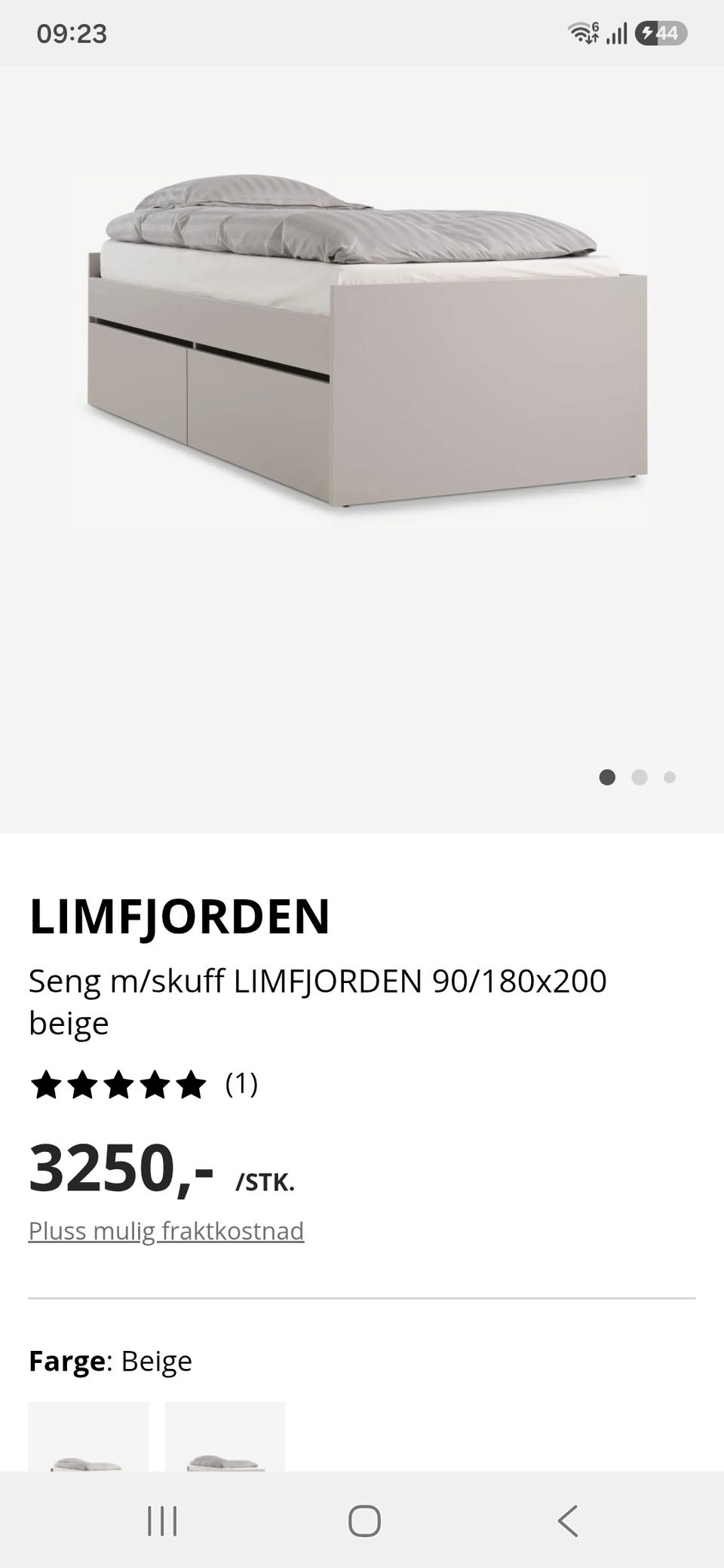Select the first Farge color thumbnail
724x1568 pixels.
click(x=89, y=1436)
